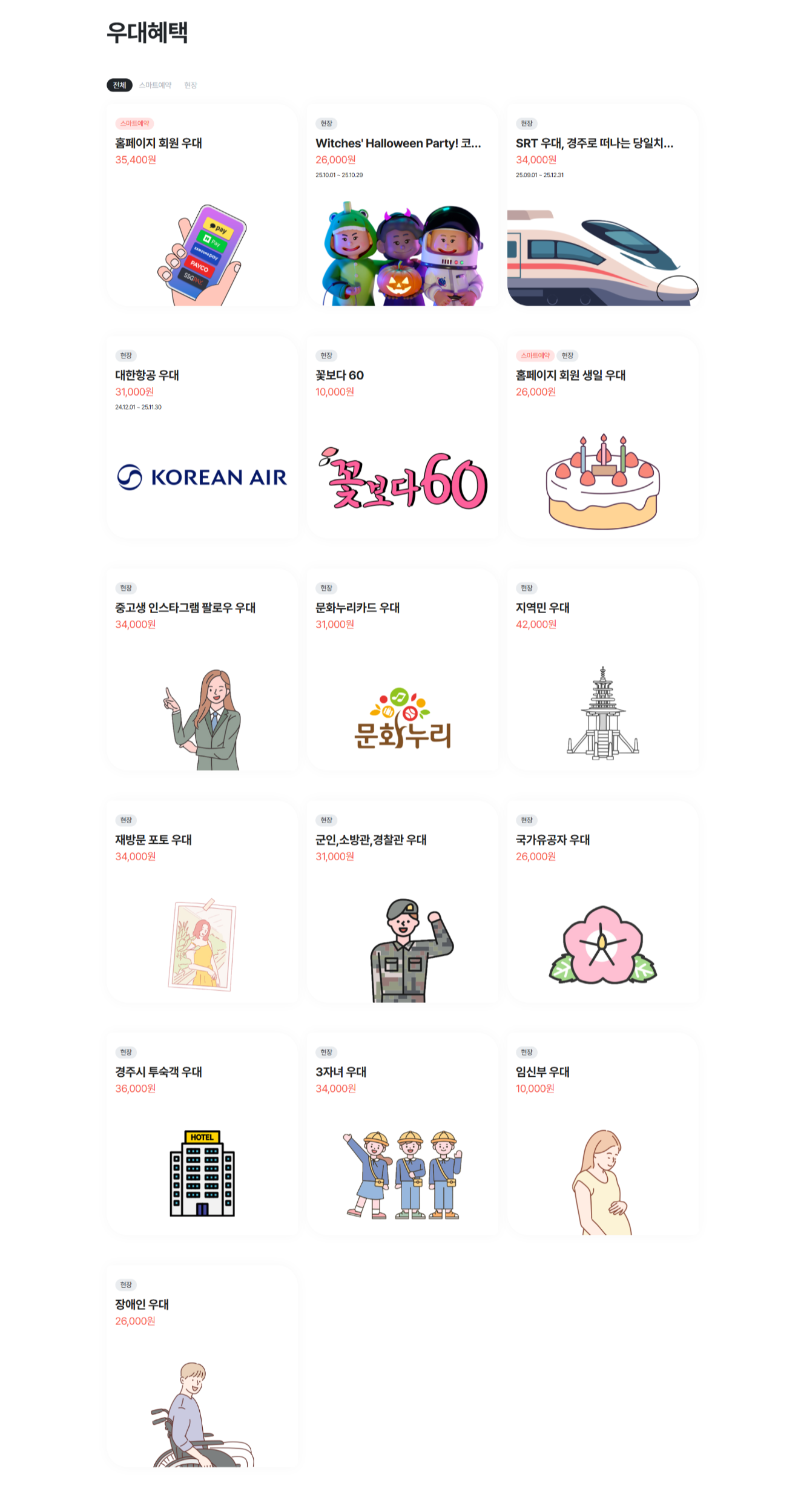Open the 재방문 포토 우대 card
Viewport: 801px width, 1512px height.
tap(202, 902)
